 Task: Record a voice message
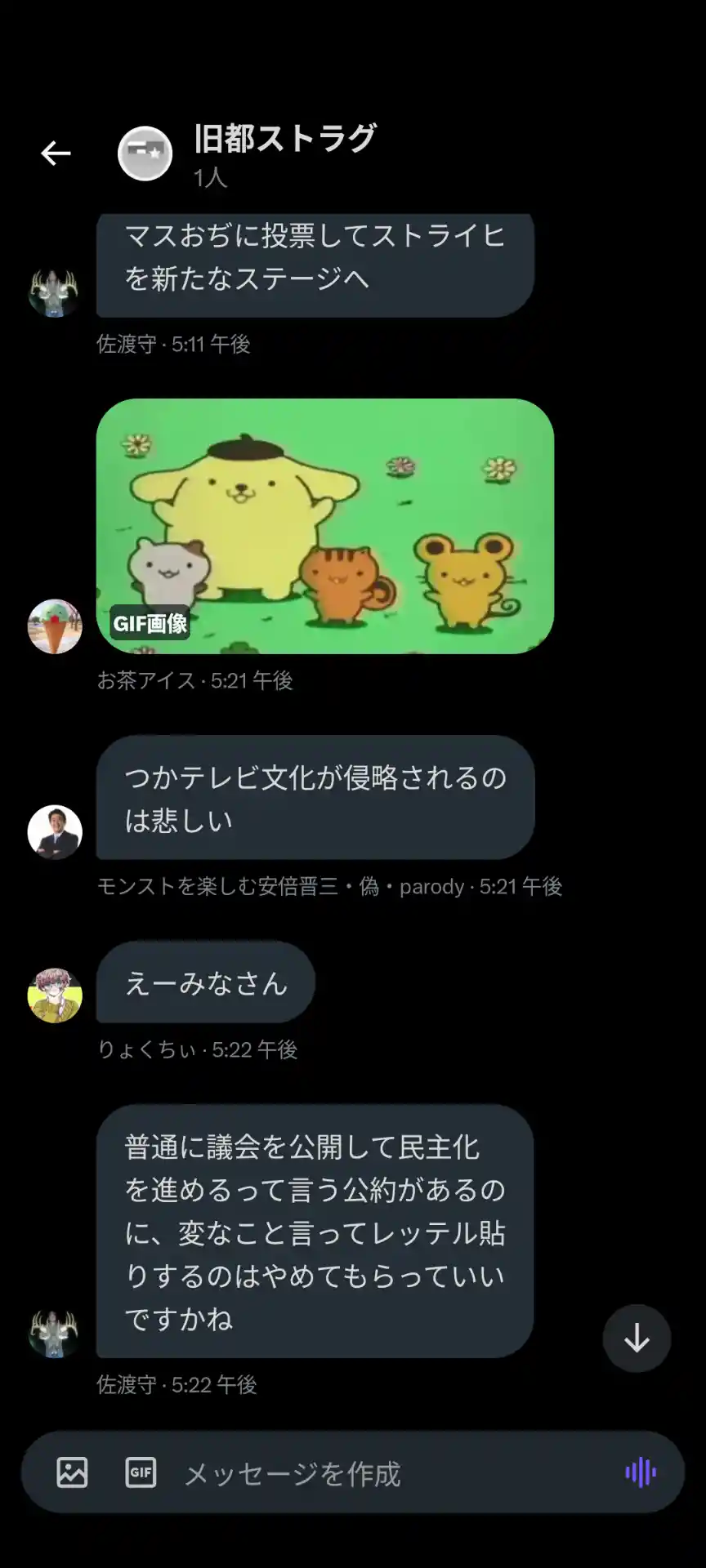coord(641,1472)
